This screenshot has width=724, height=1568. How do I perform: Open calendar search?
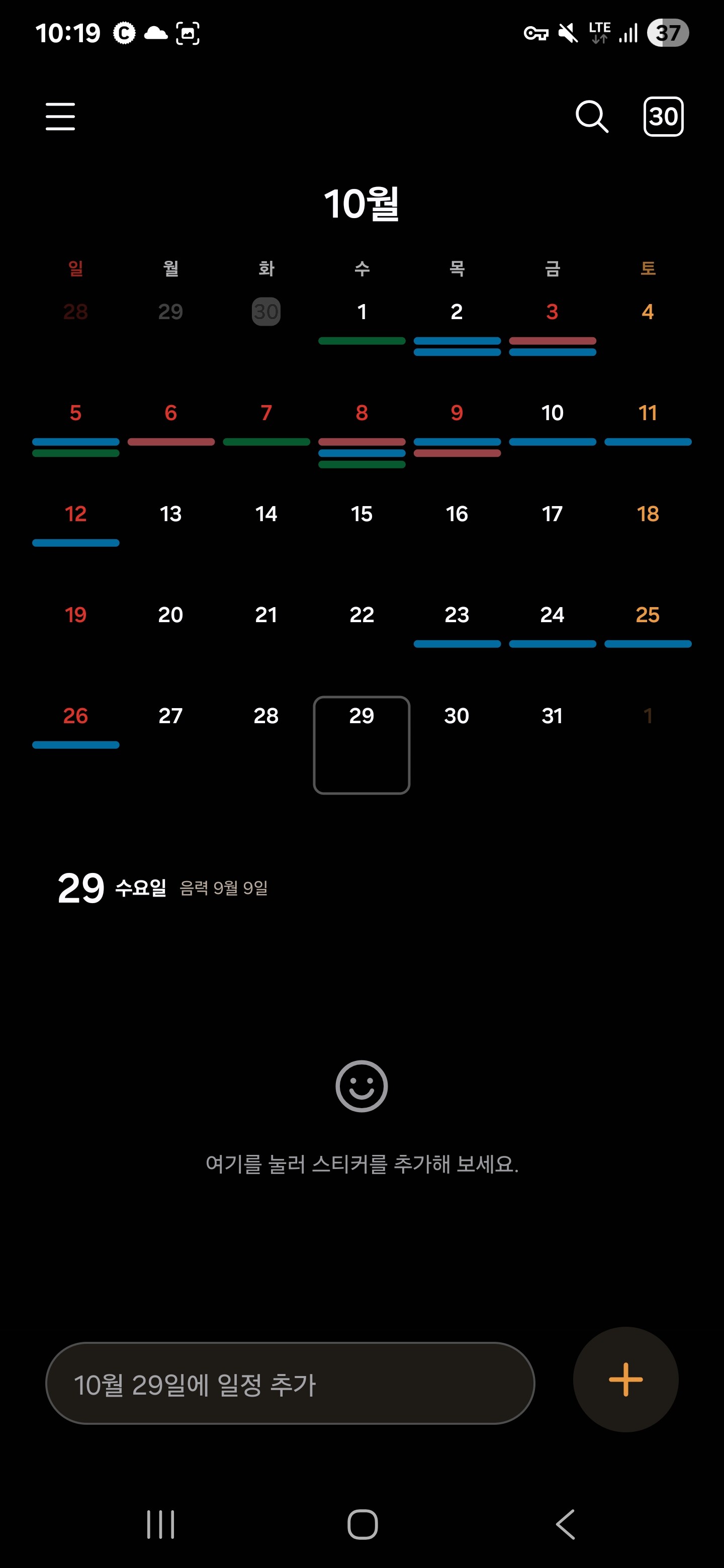(x=591, y=116)
